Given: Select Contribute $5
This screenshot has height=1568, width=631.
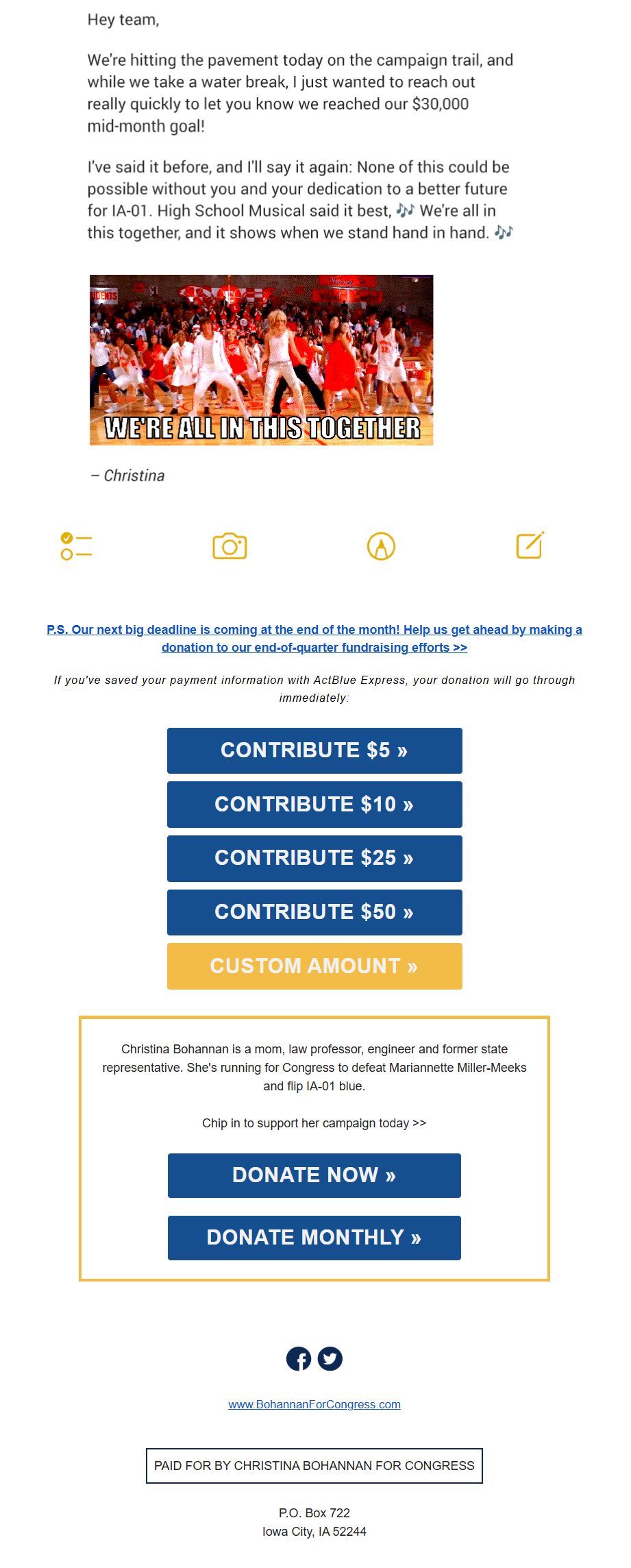Looking at the screenshot, I should [x=314, y=750].
